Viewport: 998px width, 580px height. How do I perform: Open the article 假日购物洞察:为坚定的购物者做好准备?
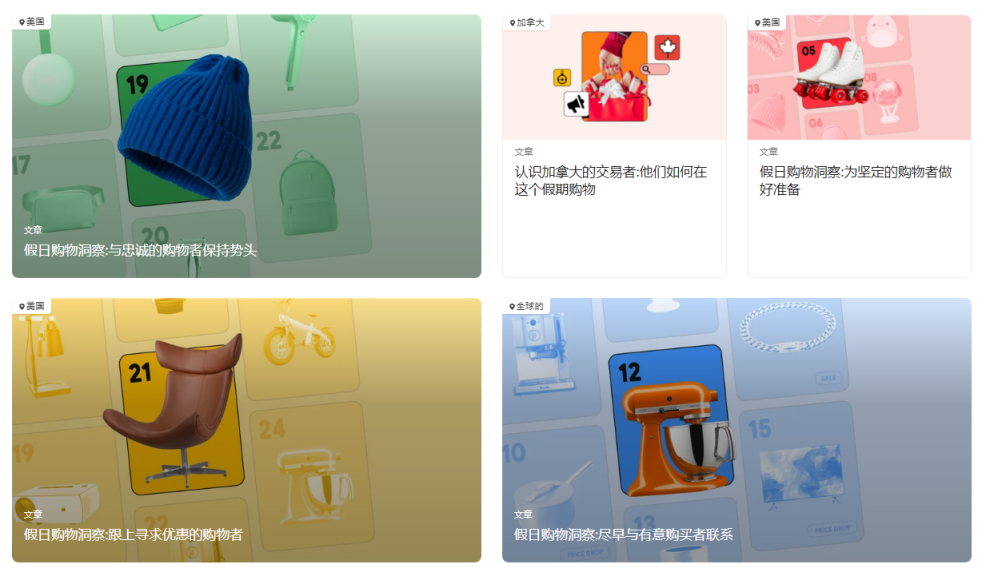pos(855,180)
